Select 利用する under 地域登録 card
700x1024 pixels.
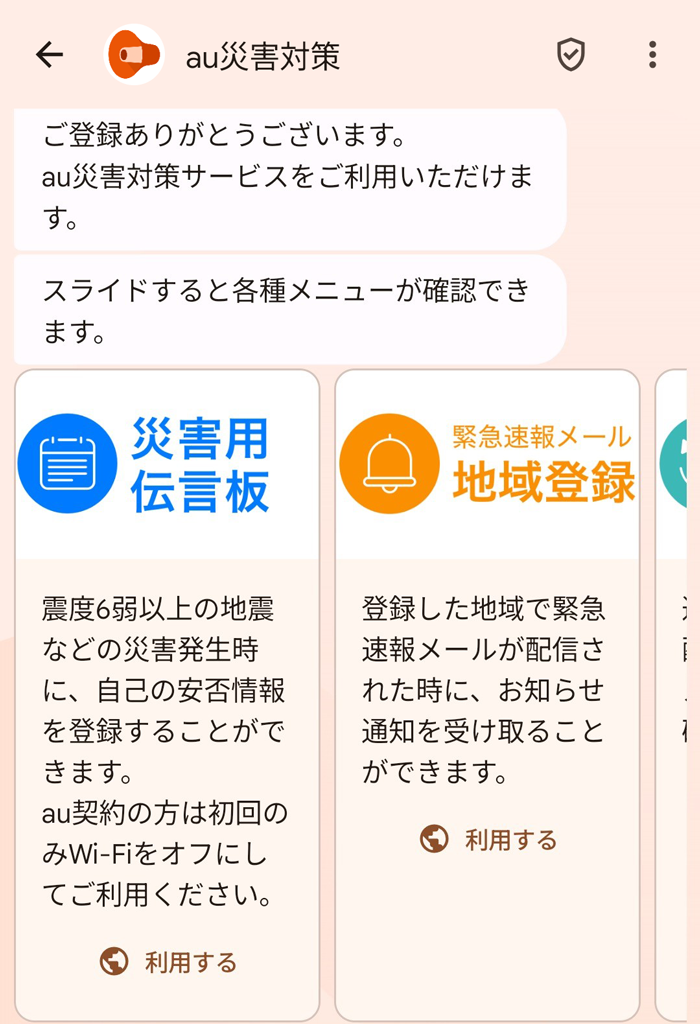489,840
